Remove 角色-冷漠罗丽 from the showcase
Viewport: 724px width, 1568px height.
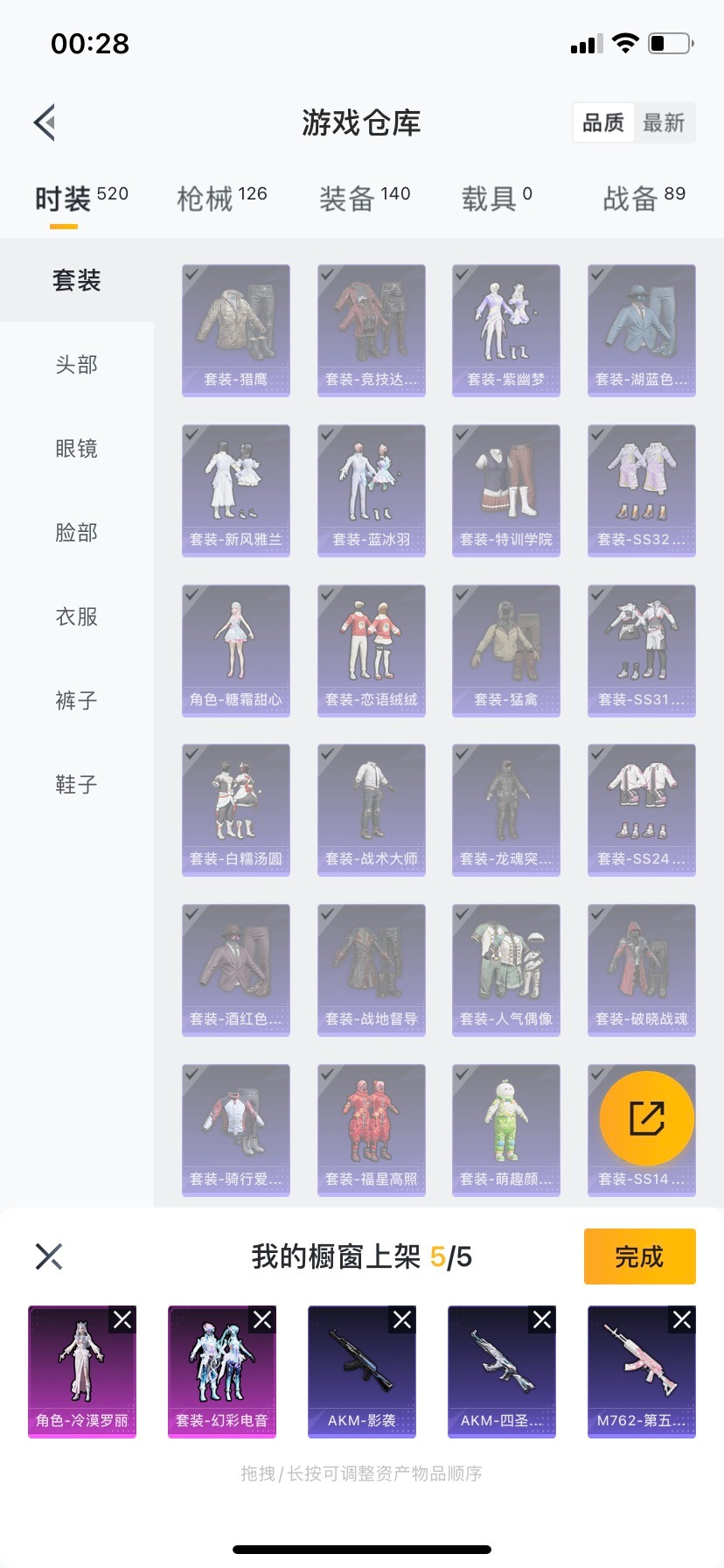122,1319
